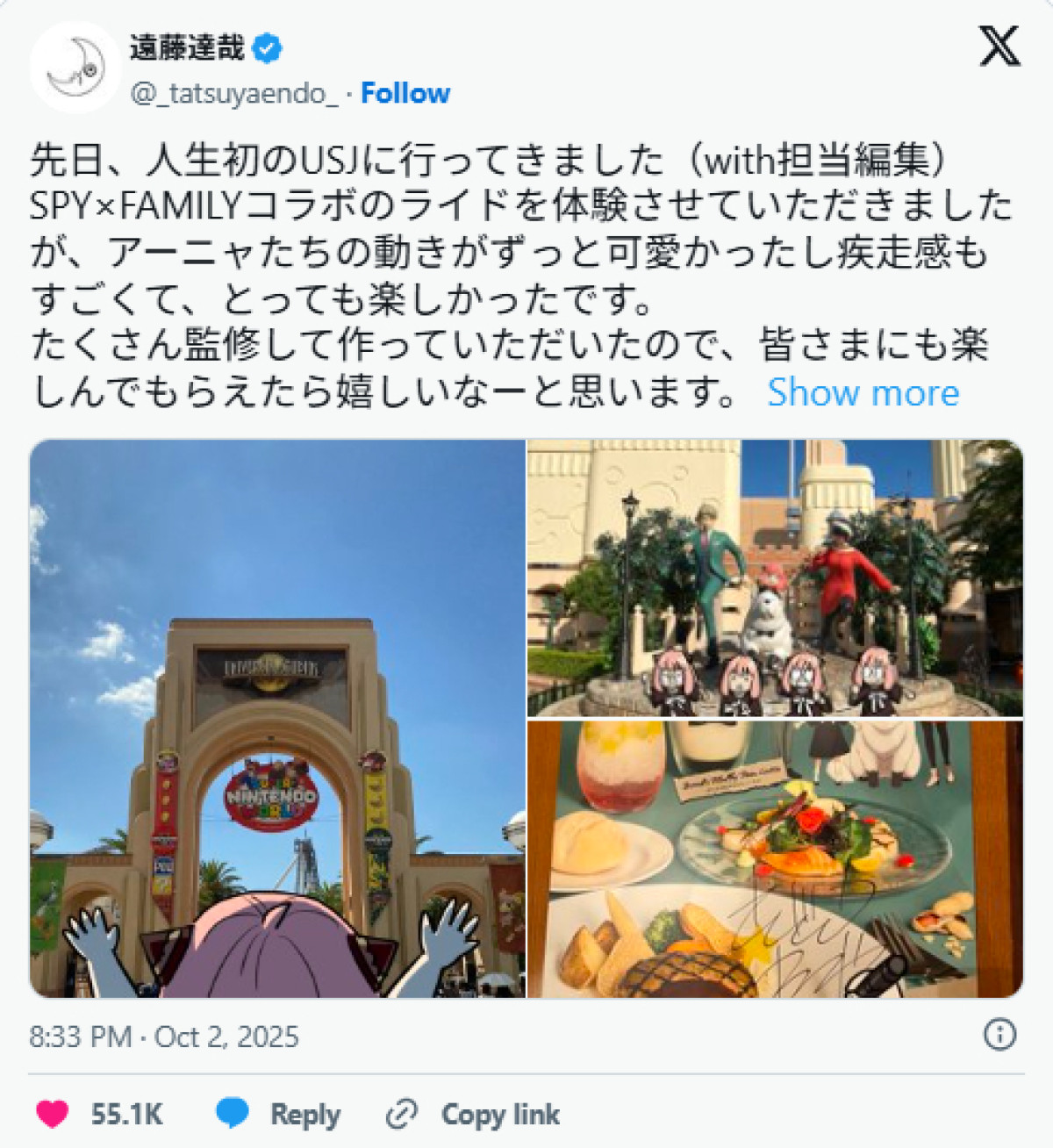
Task: Open the collab meal menu photo
Action: tap(775, 858)
